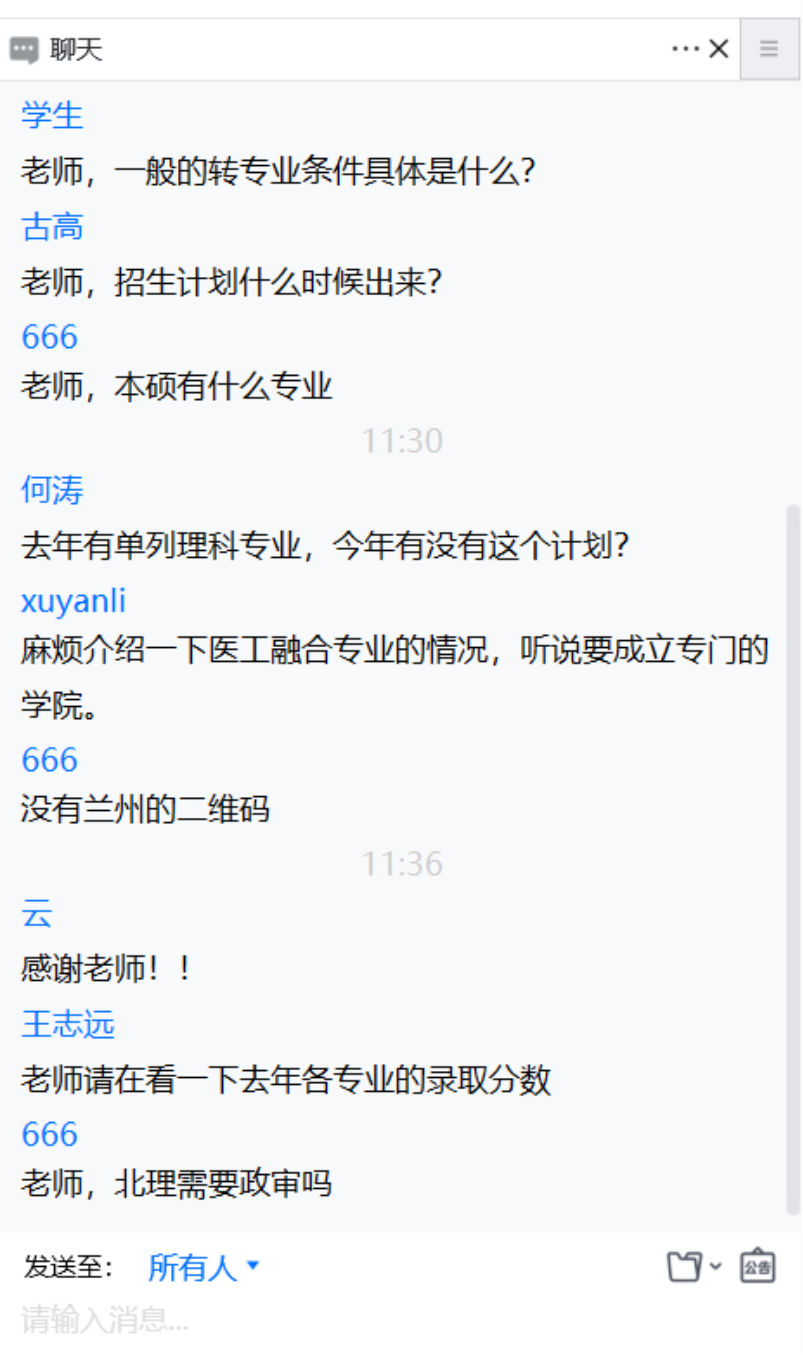Open the three-dot more options in chat header
Viewport: 803px width, 1355px height.
point(685,49)
